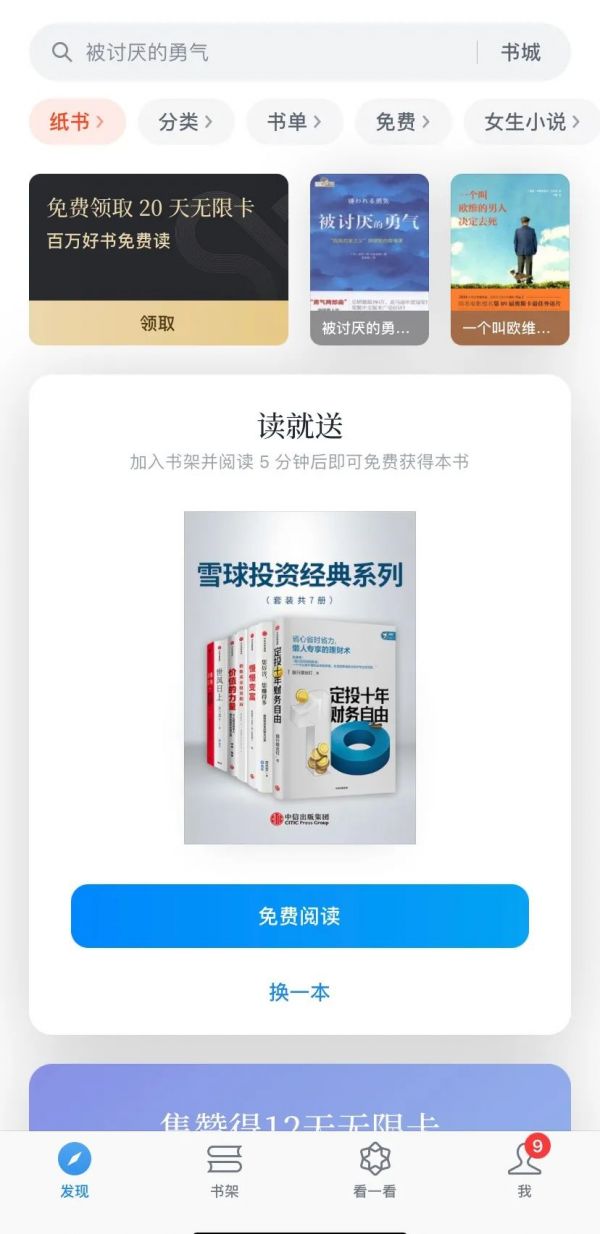Switch to the 看一看 tab

click(x=375, y=1171)
